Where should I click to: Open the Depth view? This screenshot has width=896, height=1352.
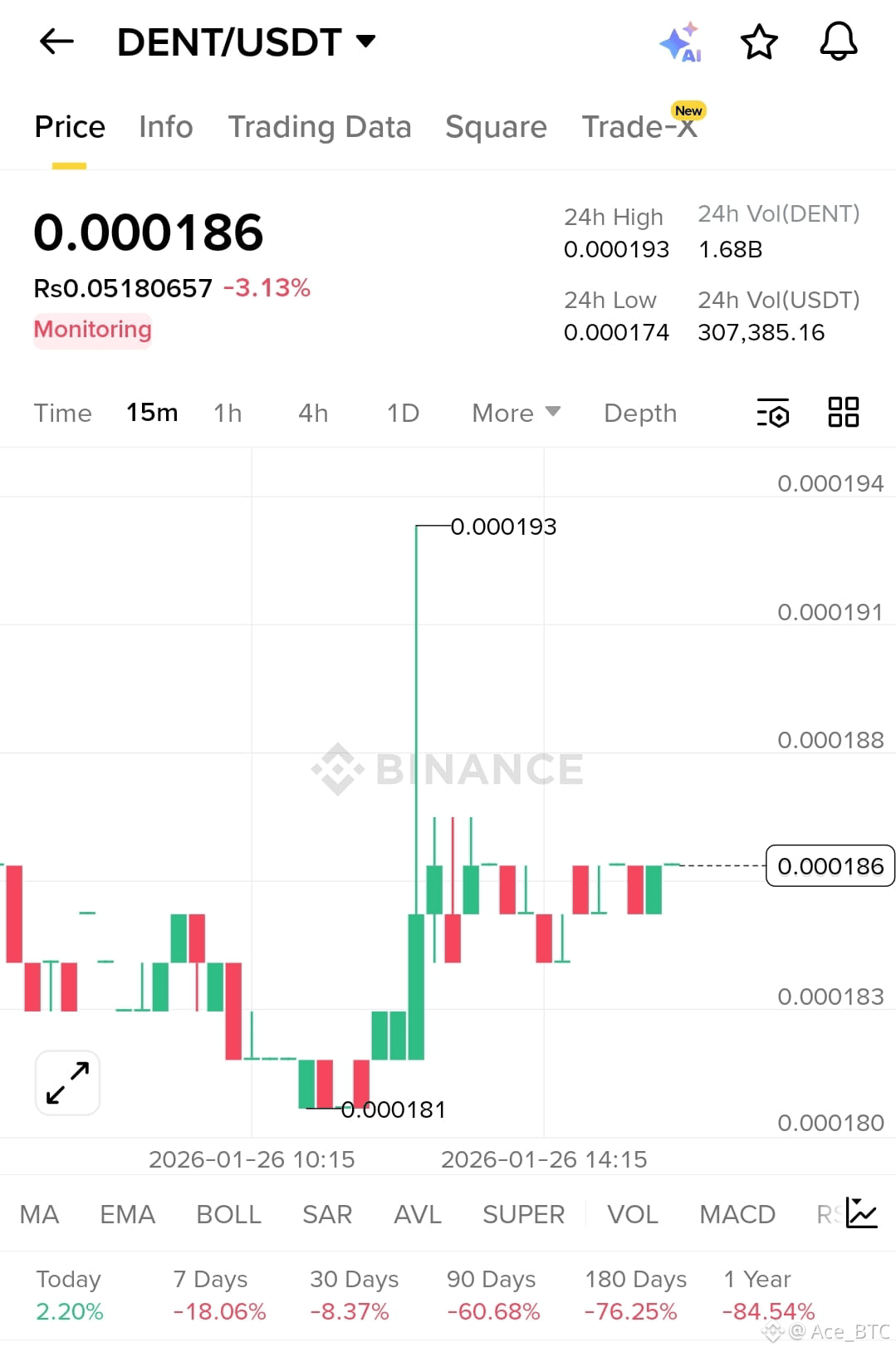pos(639,413)
